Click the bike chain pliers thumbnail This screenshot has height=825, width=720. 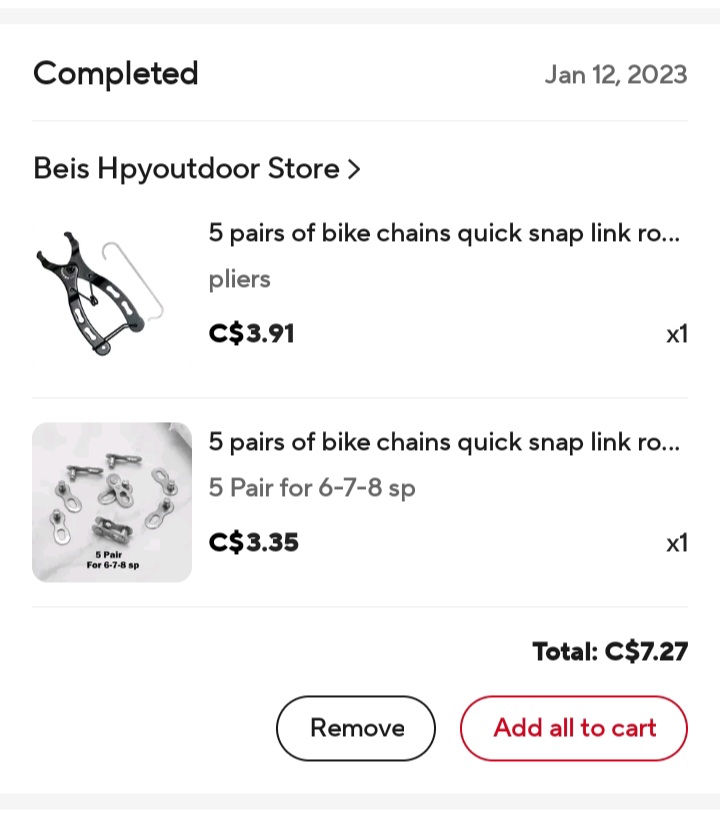[110, 285]
